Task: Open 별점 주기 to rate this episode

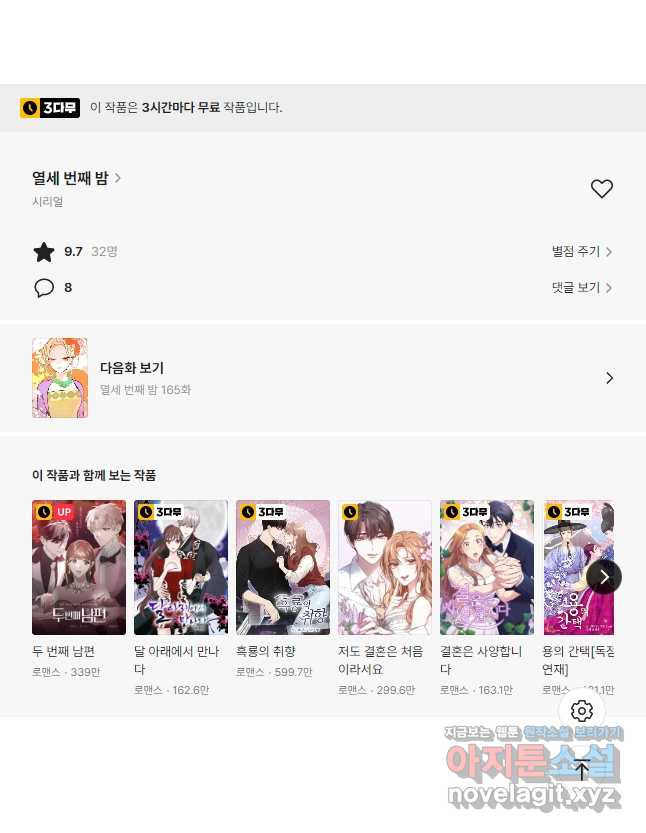Action: 582,252
